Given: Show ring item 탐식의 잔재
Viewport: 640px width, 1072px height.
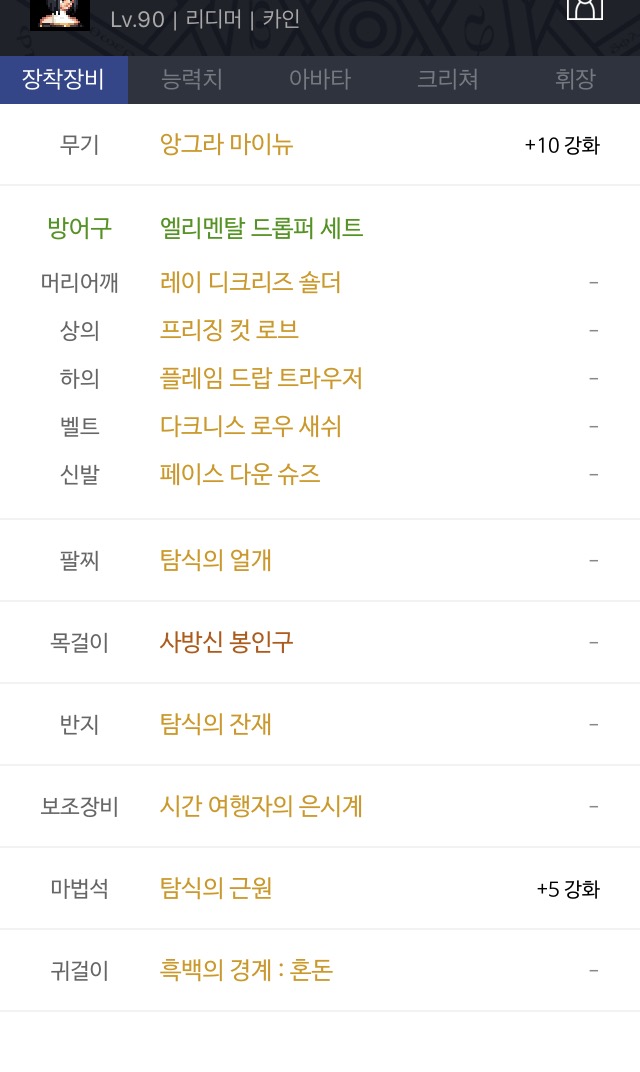Looking at the screenshot, I should [215, 724].
